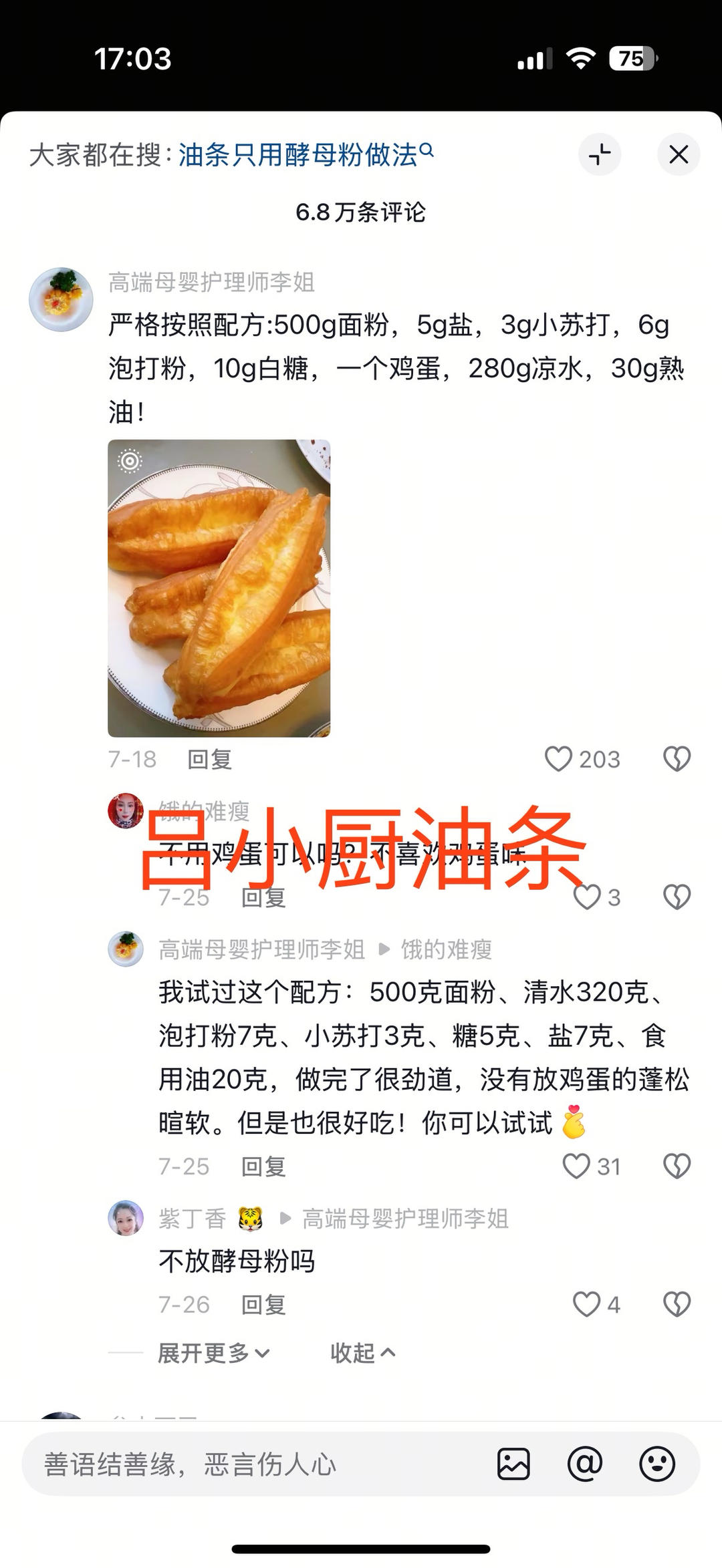Open the fried dough sticks photo
Image resolution: width=722 pixels, height=1568 pixels.
pyautogui.click(x=219, y=588)
